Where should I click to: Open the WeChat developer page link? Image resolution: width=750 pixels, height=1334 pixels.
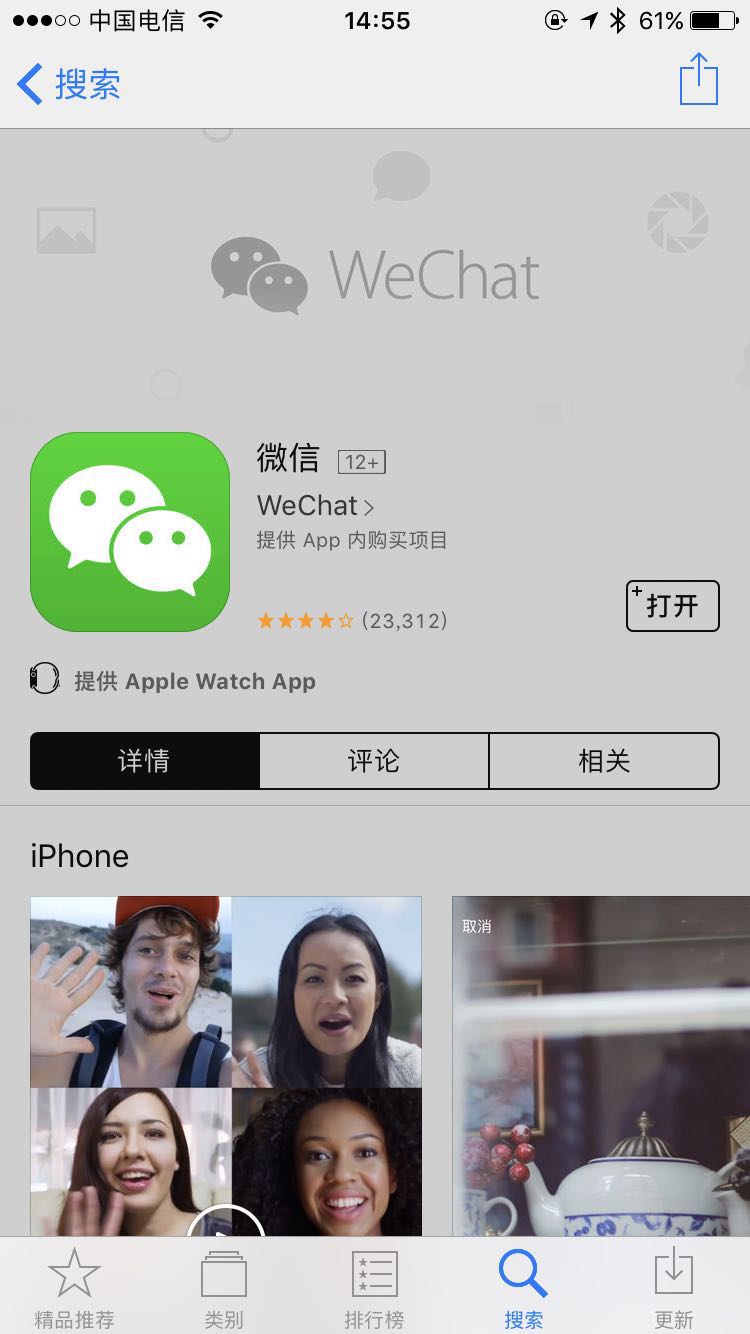315,506
